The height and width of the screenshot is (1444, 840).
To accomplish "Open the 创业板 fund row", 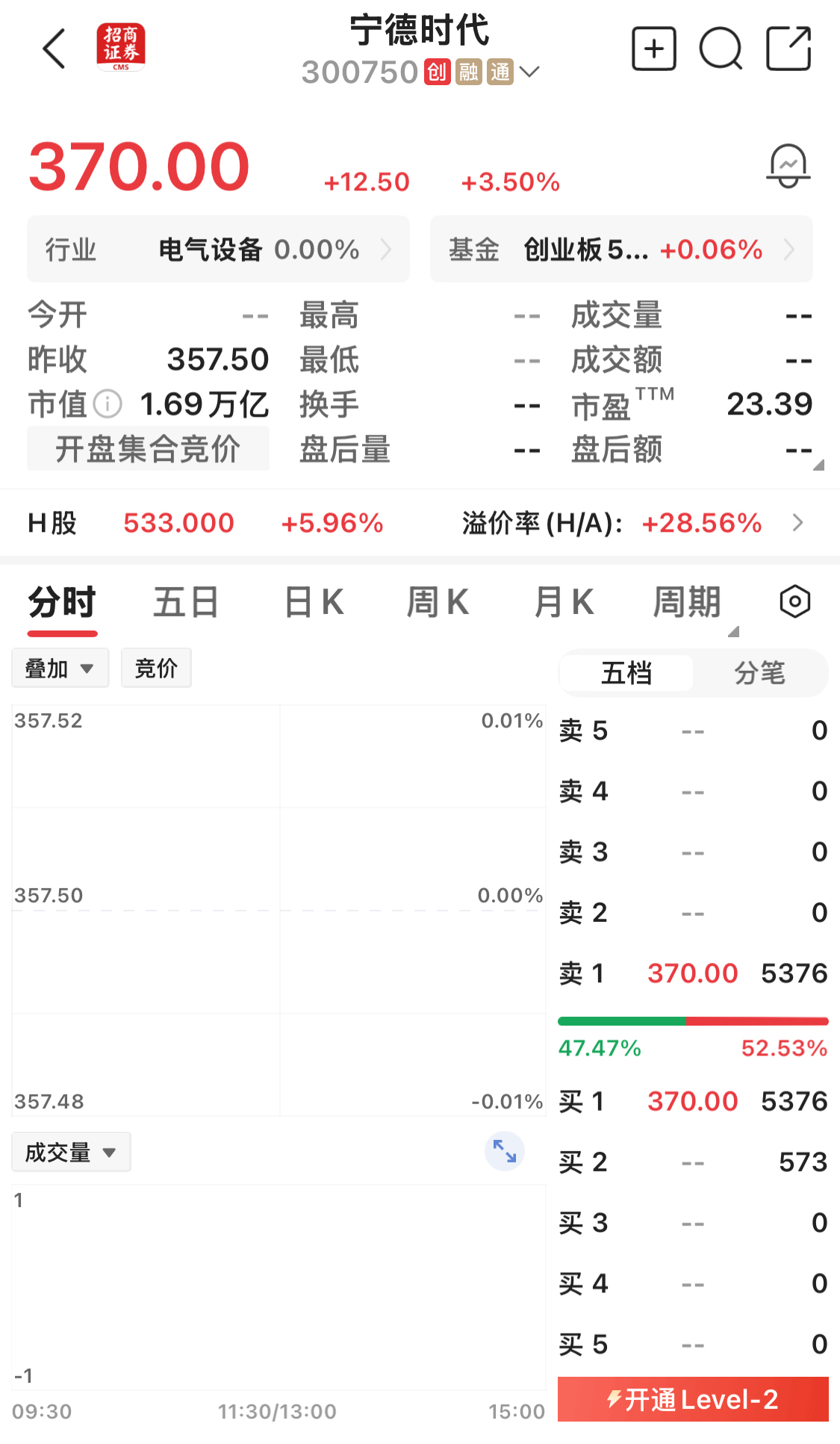I will coord(621,250).
